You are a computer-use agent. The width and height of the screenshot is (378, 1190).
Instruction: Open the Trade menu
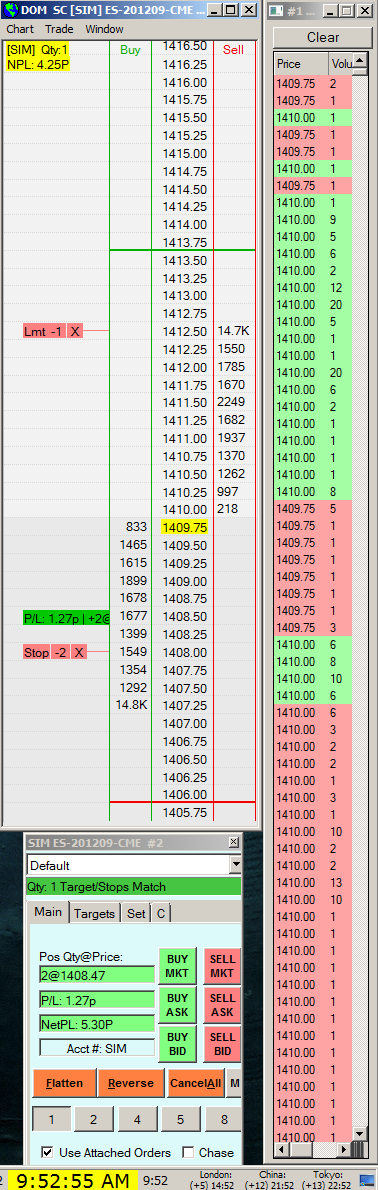59,29
